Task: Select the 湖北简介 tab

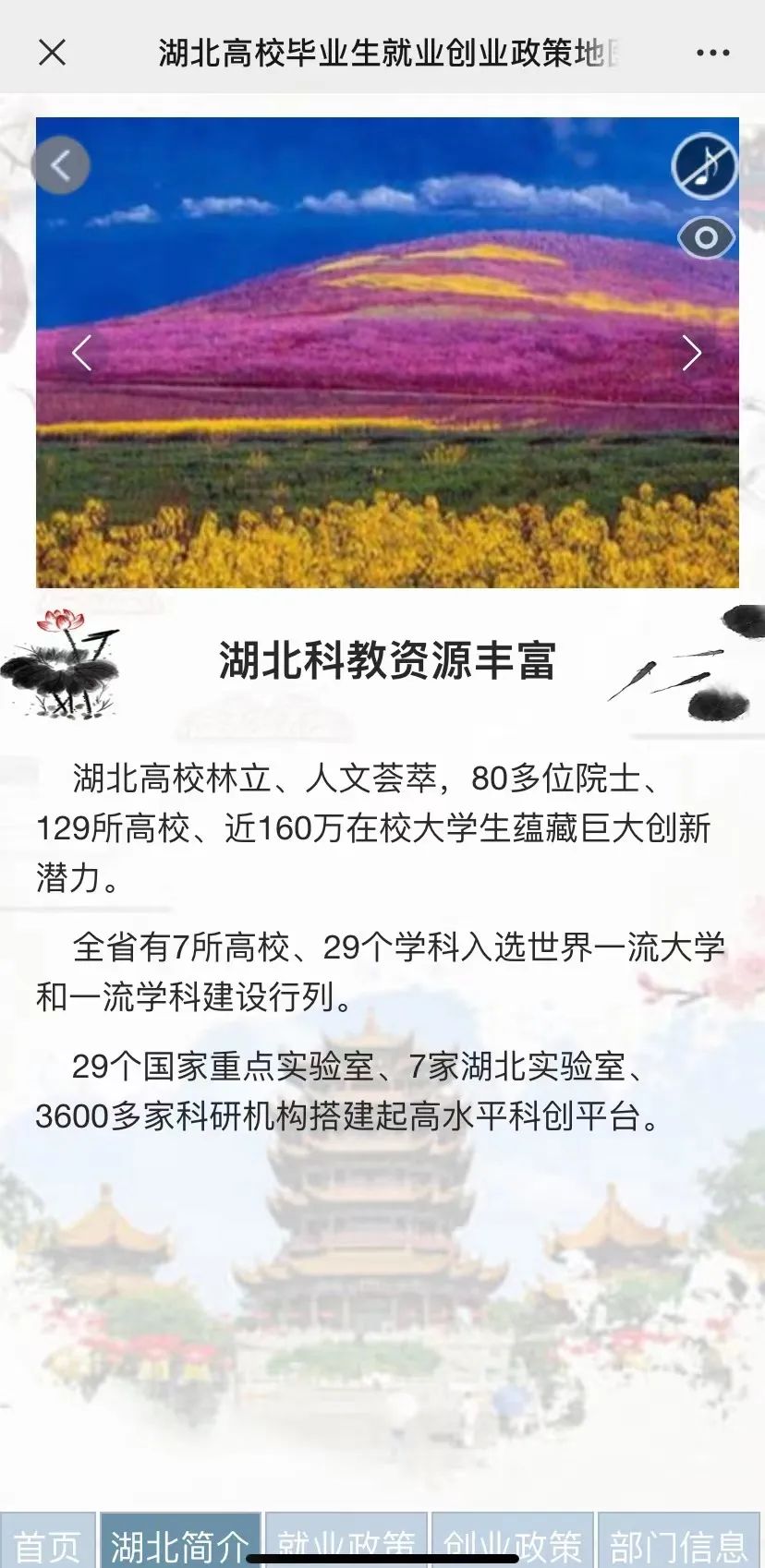Action: click(x=181, y=1544)
